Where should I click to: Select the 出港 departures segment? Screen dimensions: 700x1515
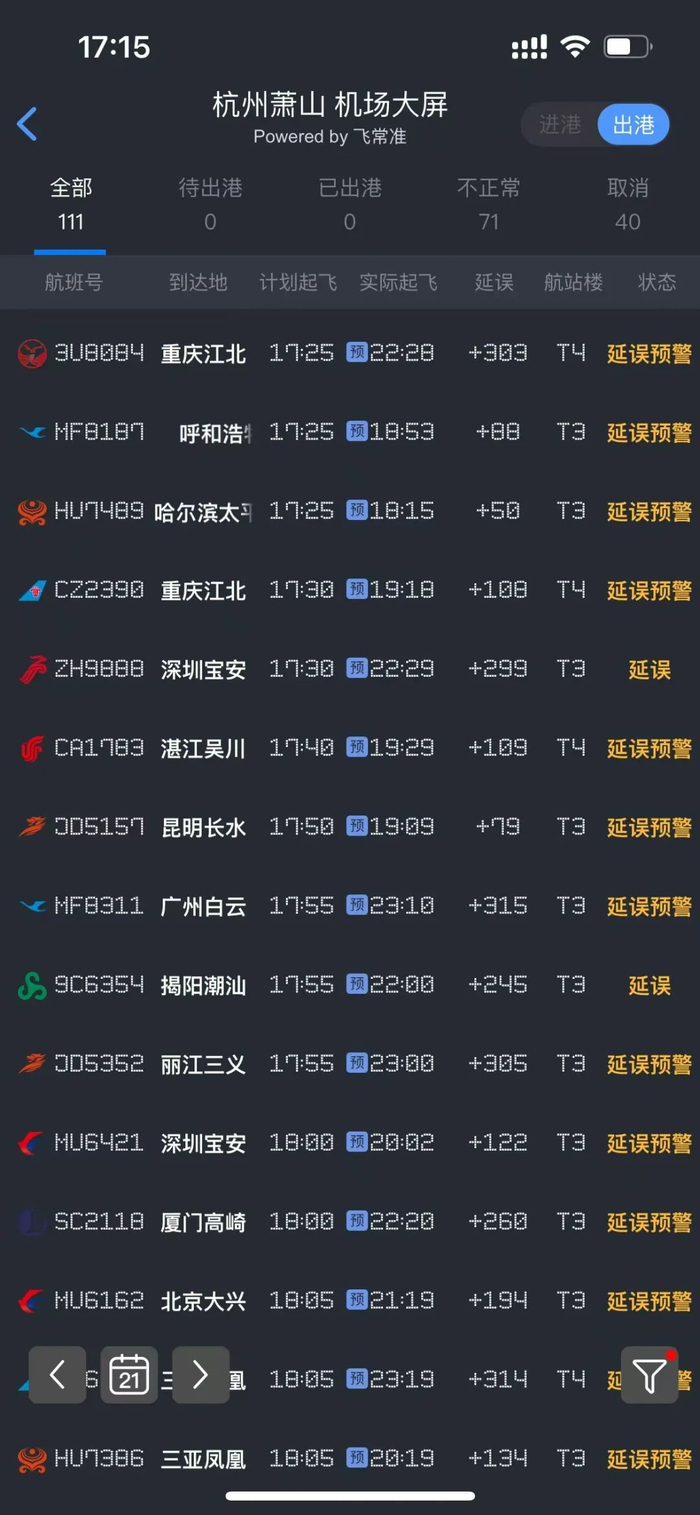point(633,125)
